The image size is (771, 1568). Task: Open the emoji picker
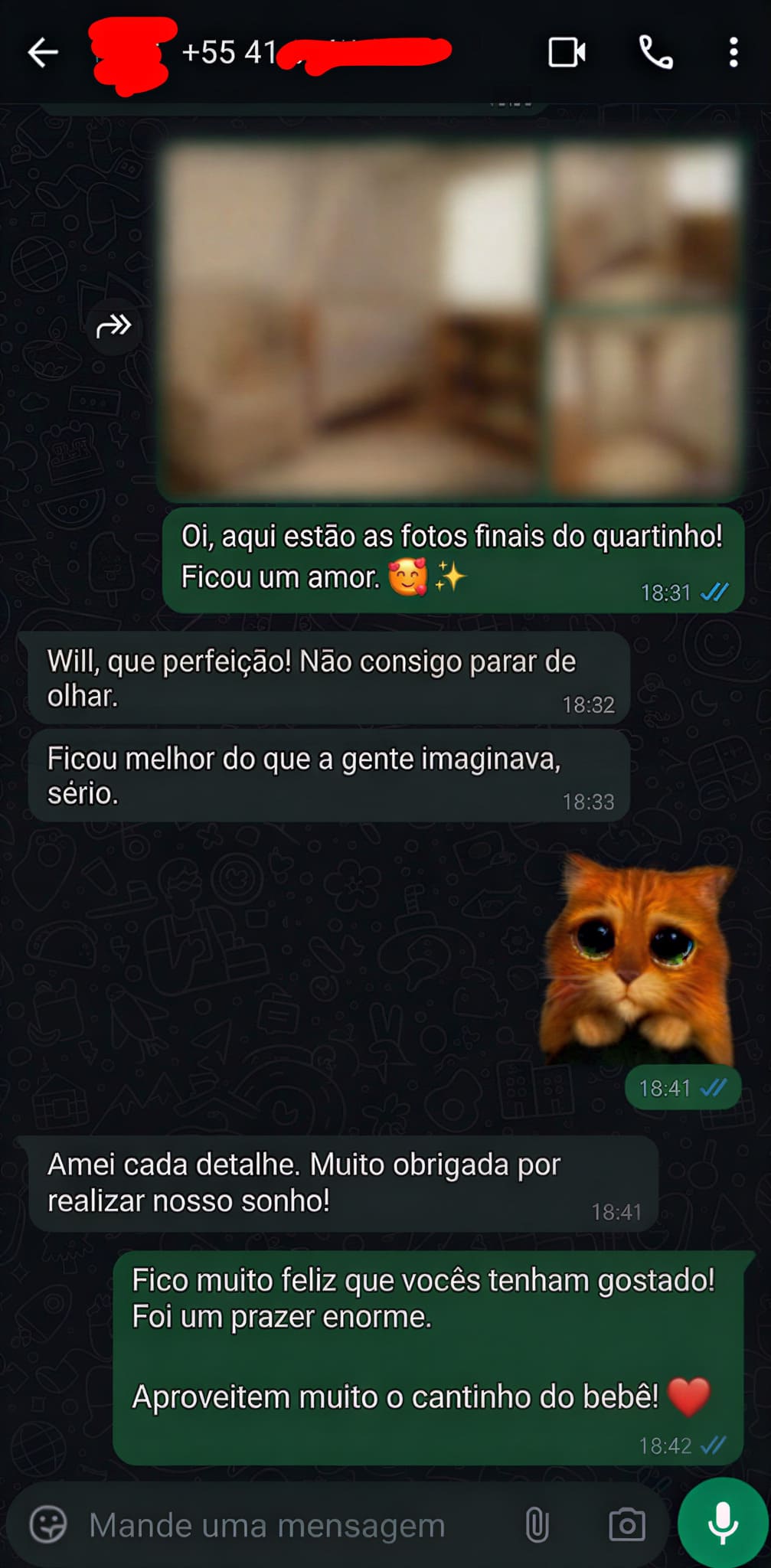pyautogui.click(x=47, y=1524)
